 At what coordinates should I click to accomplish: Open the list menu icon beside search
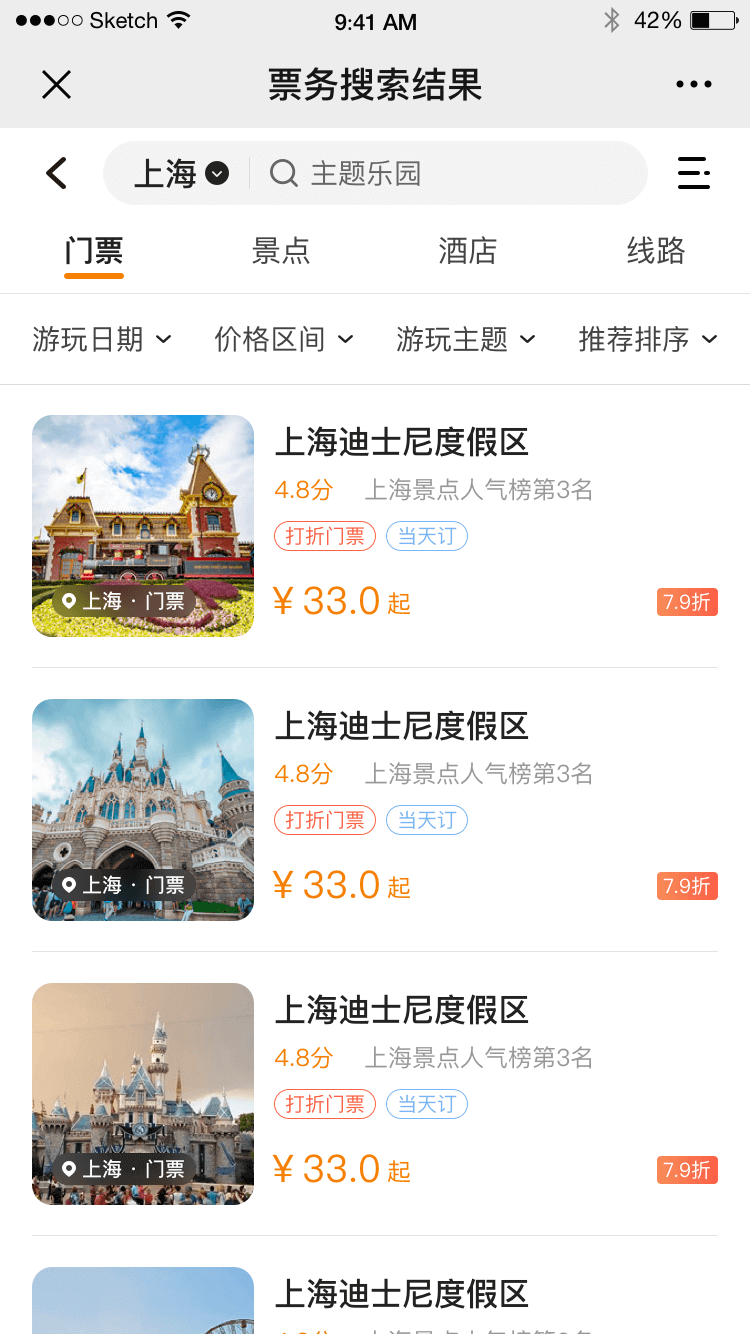tap(693, 173)
